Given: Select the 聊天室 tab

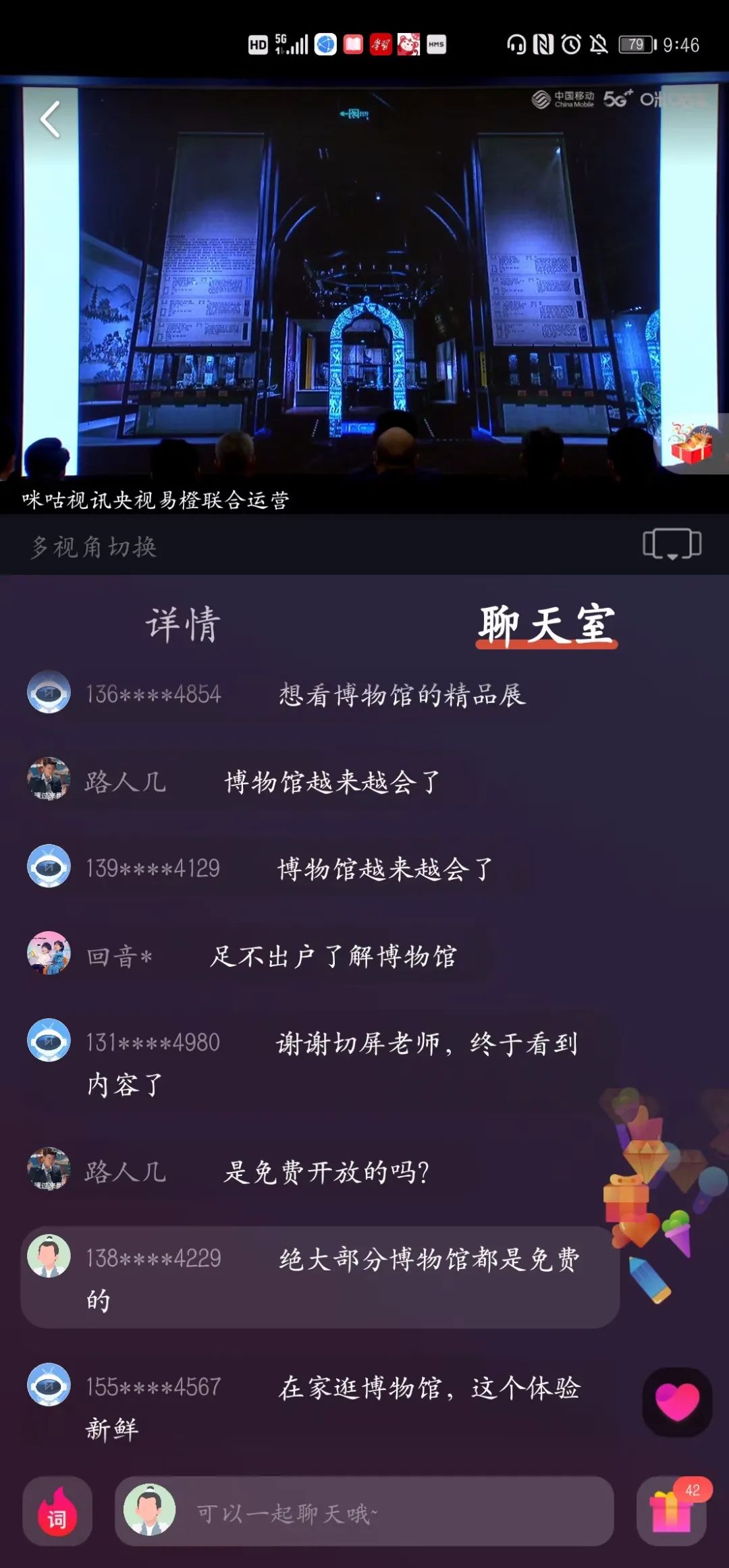Looking at the screenshot, I should (547, 624).
